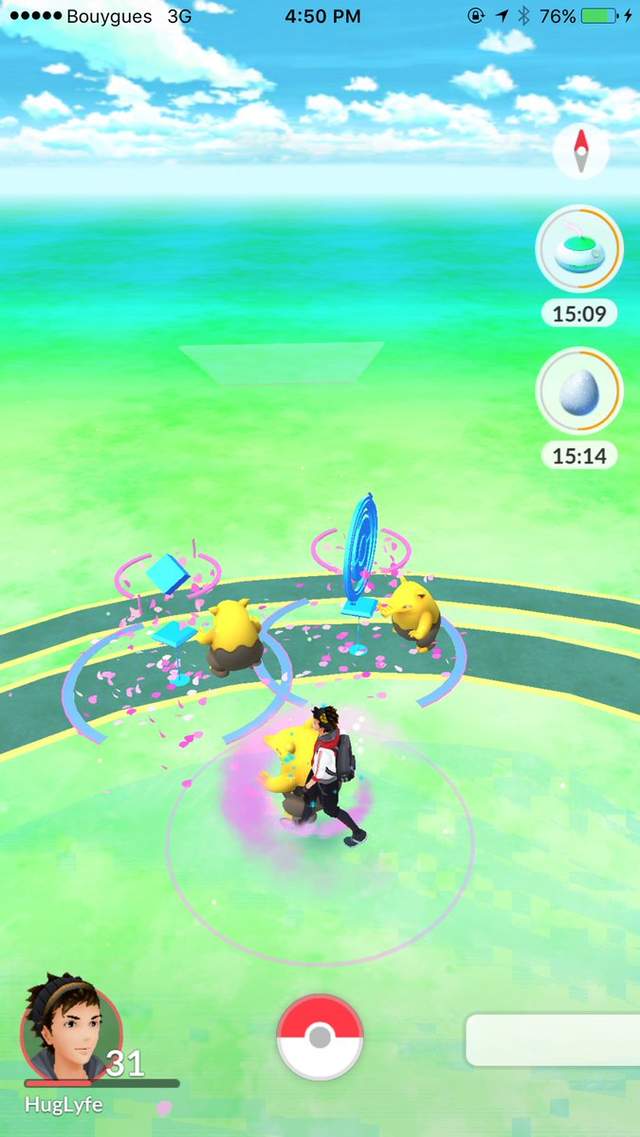Select the PokéStop with the floating cube

pyautogui.click(x=167, y=575)
